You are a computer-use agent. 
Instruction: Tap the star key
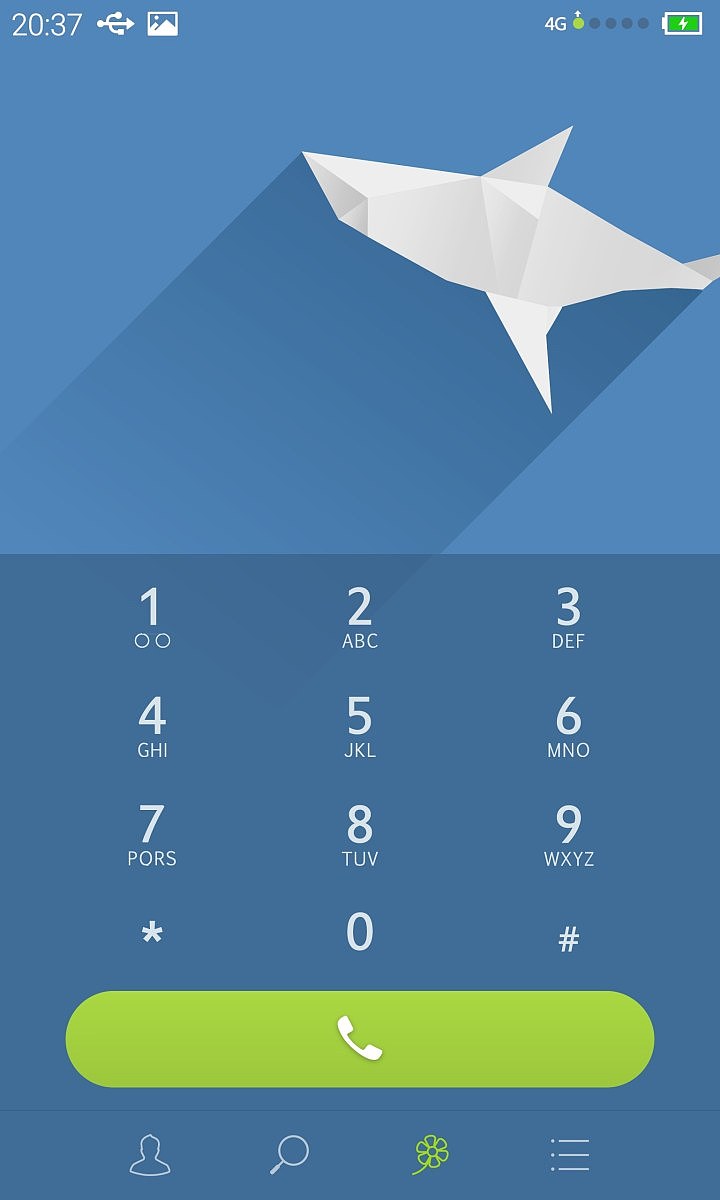(152, 935)
